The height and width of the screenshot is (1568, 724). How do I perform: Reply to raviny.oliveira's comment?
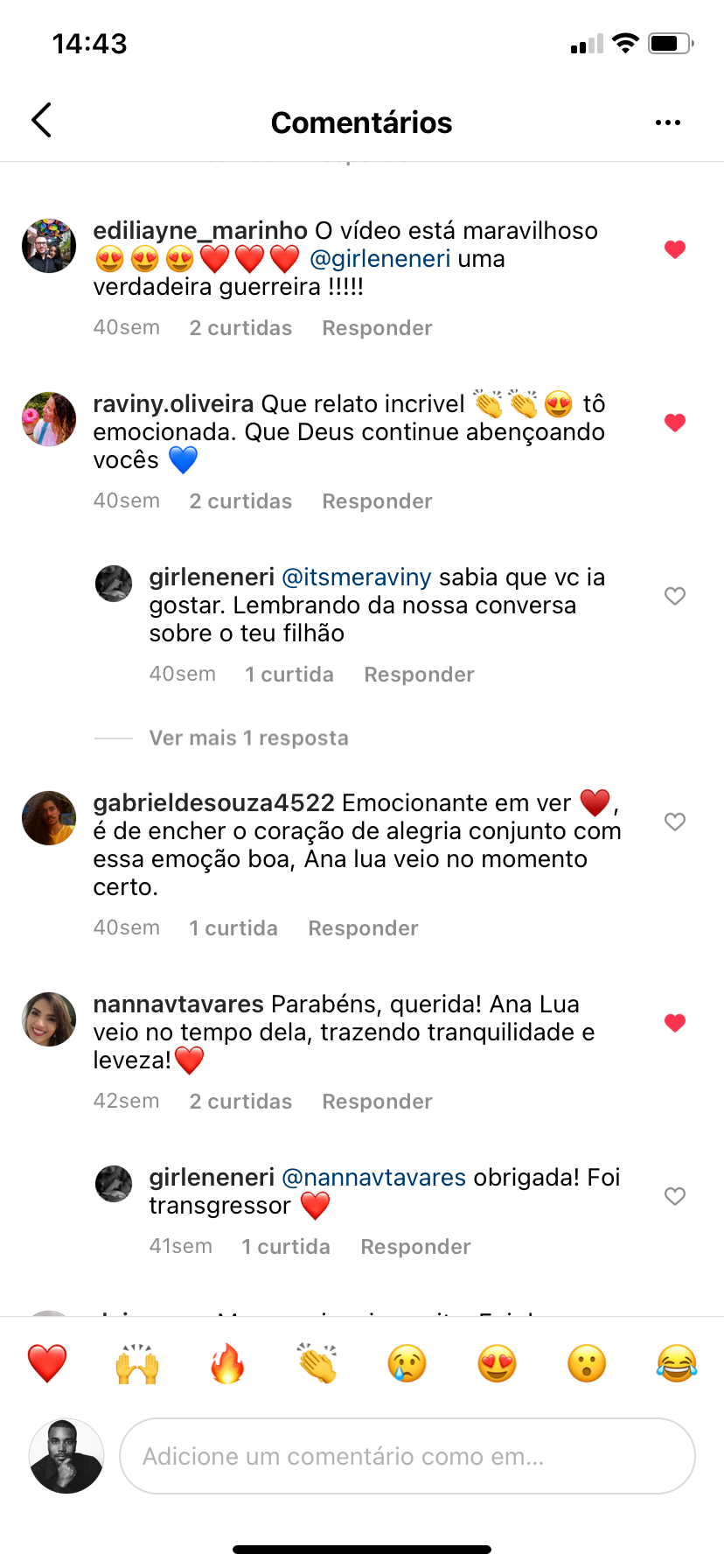coord(377,501)
